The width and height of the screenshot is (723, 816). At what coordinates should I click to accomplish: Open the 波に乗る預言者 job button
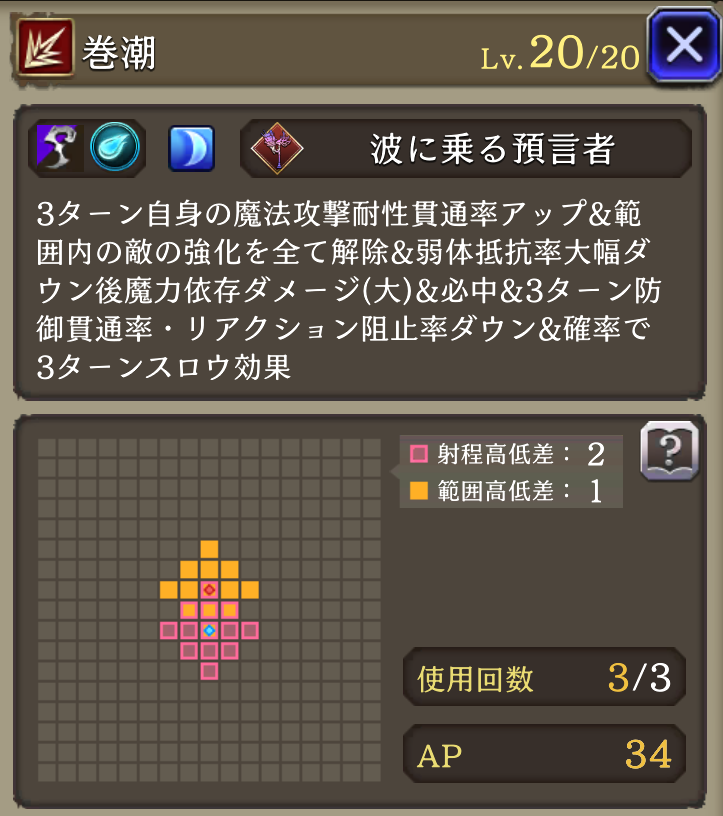pyautogui.click(x=467, y=149)
